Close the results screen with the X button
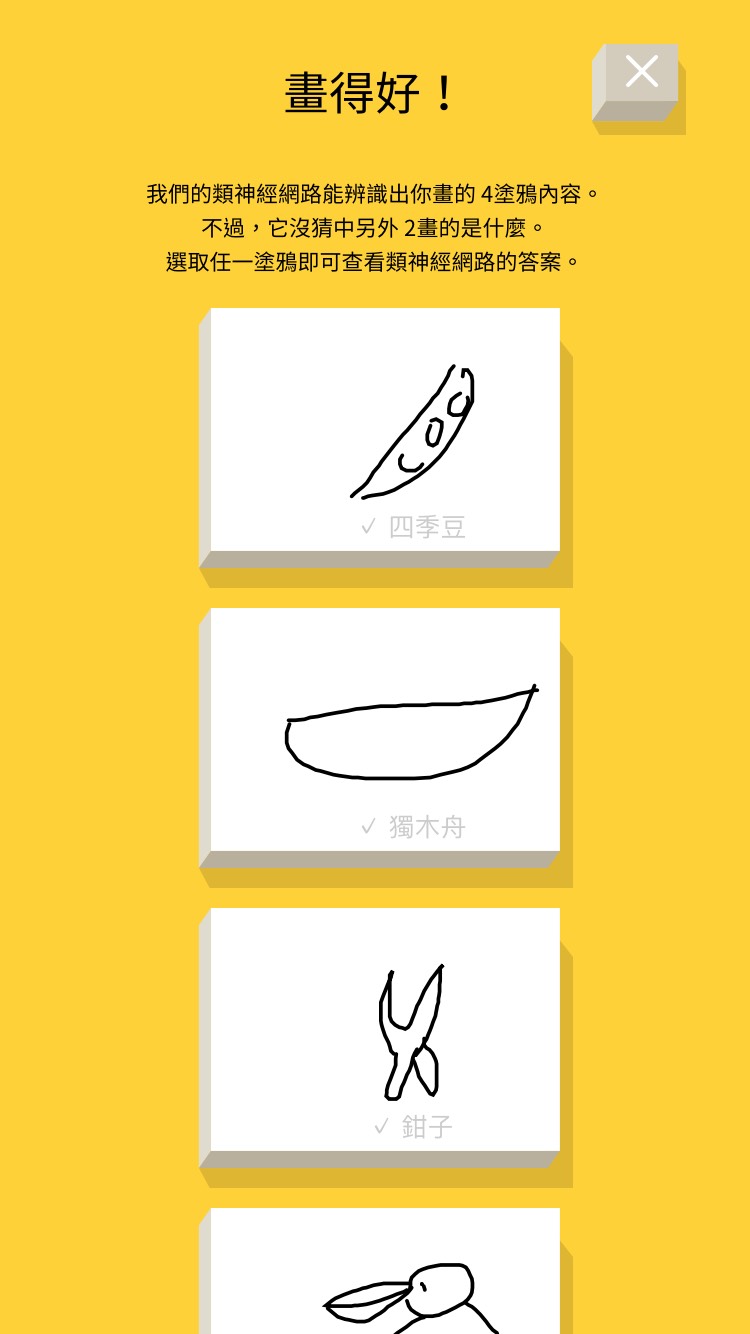The width and height of the screenshot is (750, 1334). 641,73
